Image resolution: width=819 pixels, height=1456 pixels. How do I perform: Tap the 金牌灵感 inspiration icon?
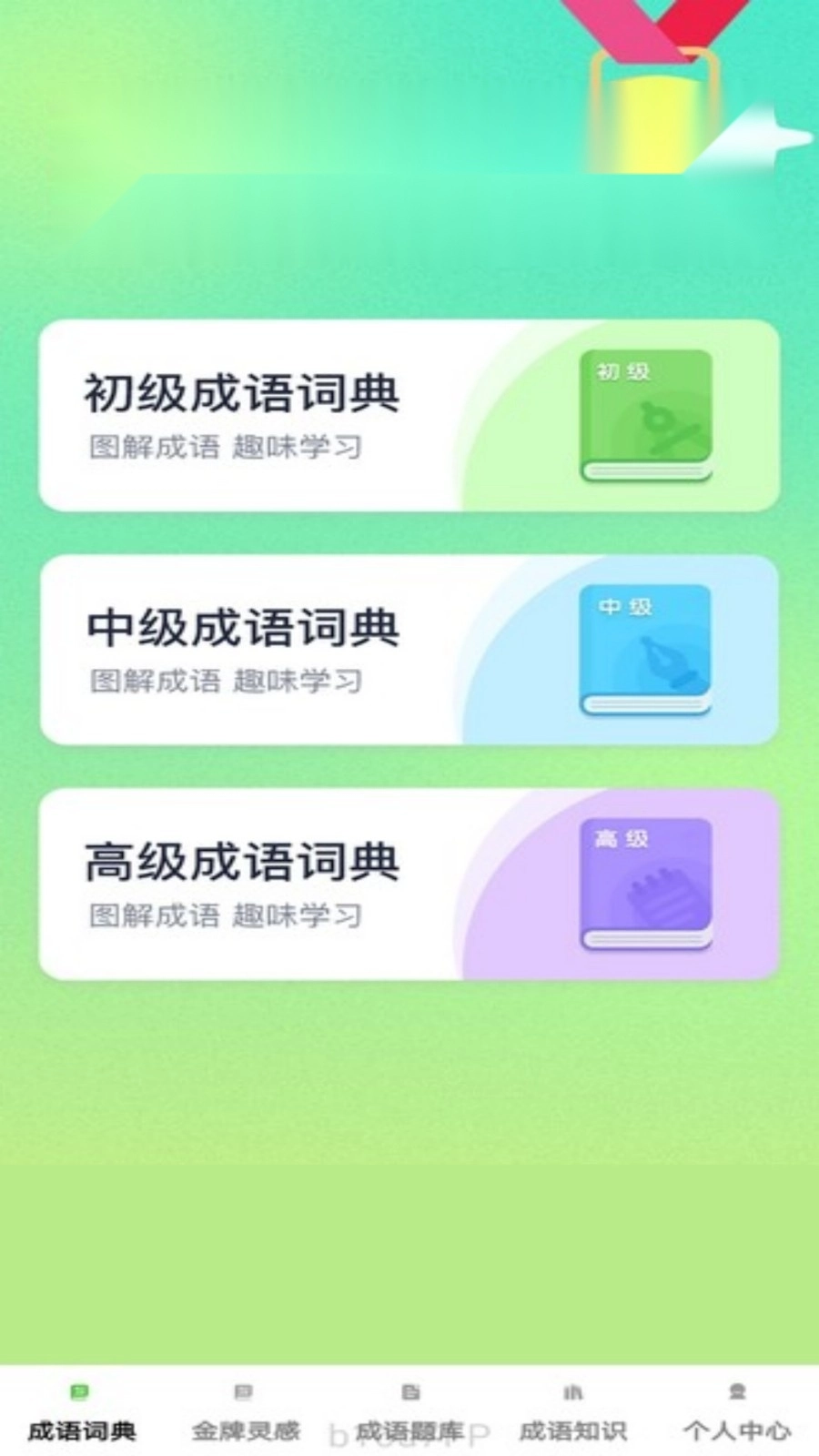click(x=244, y=1392)
